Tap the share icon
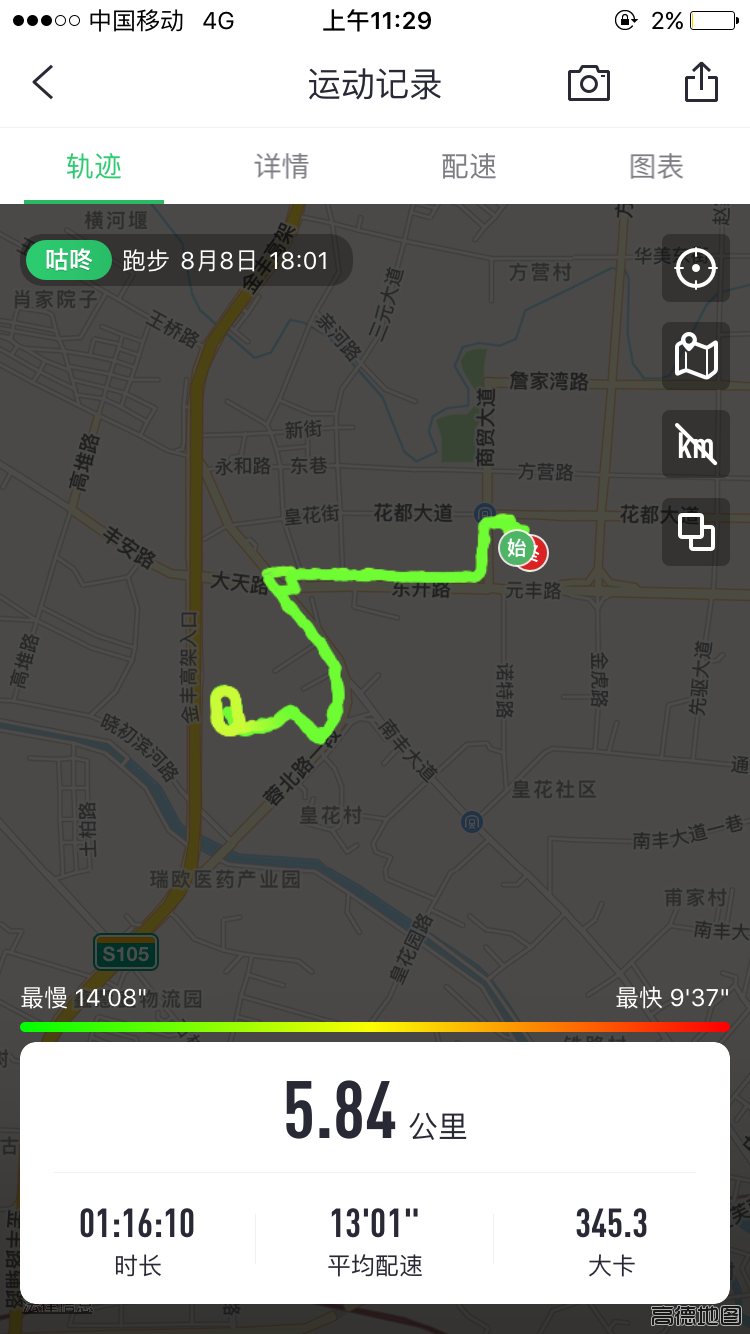The image size is (750, 1334). [701, 84]
